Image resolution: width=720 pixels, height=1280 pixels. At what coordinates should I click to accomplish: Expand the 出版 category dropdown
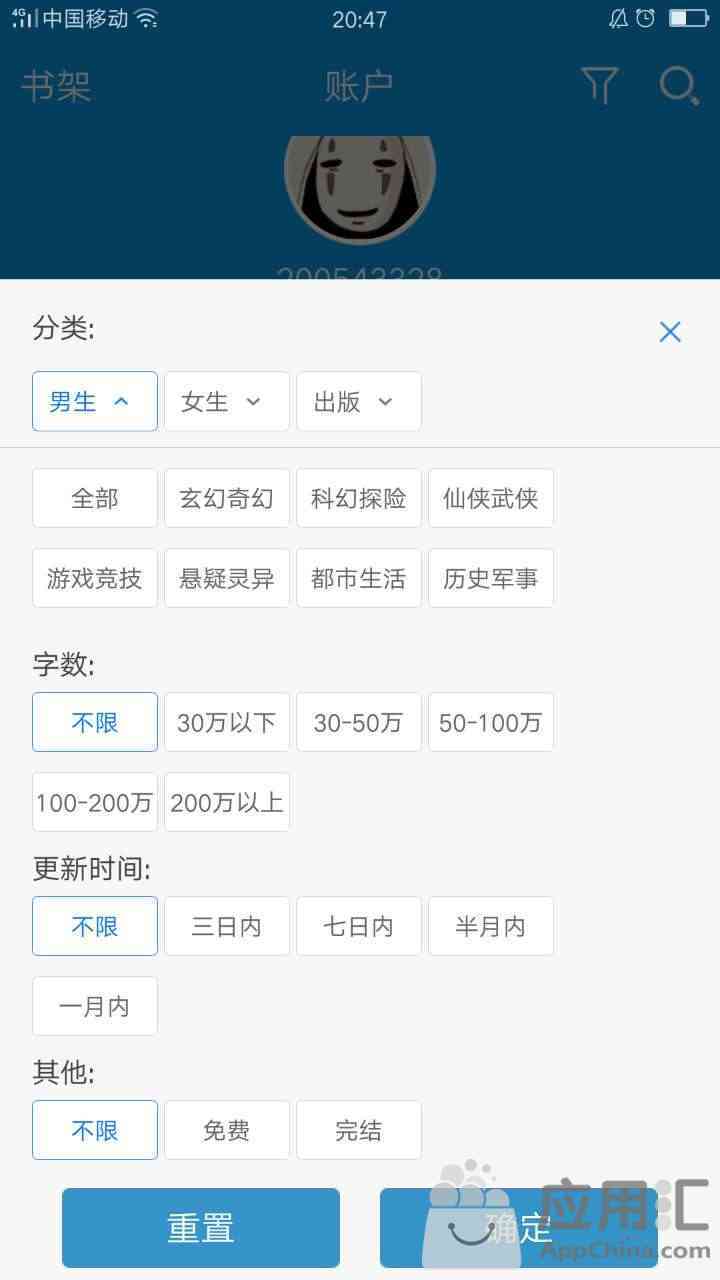359,401
